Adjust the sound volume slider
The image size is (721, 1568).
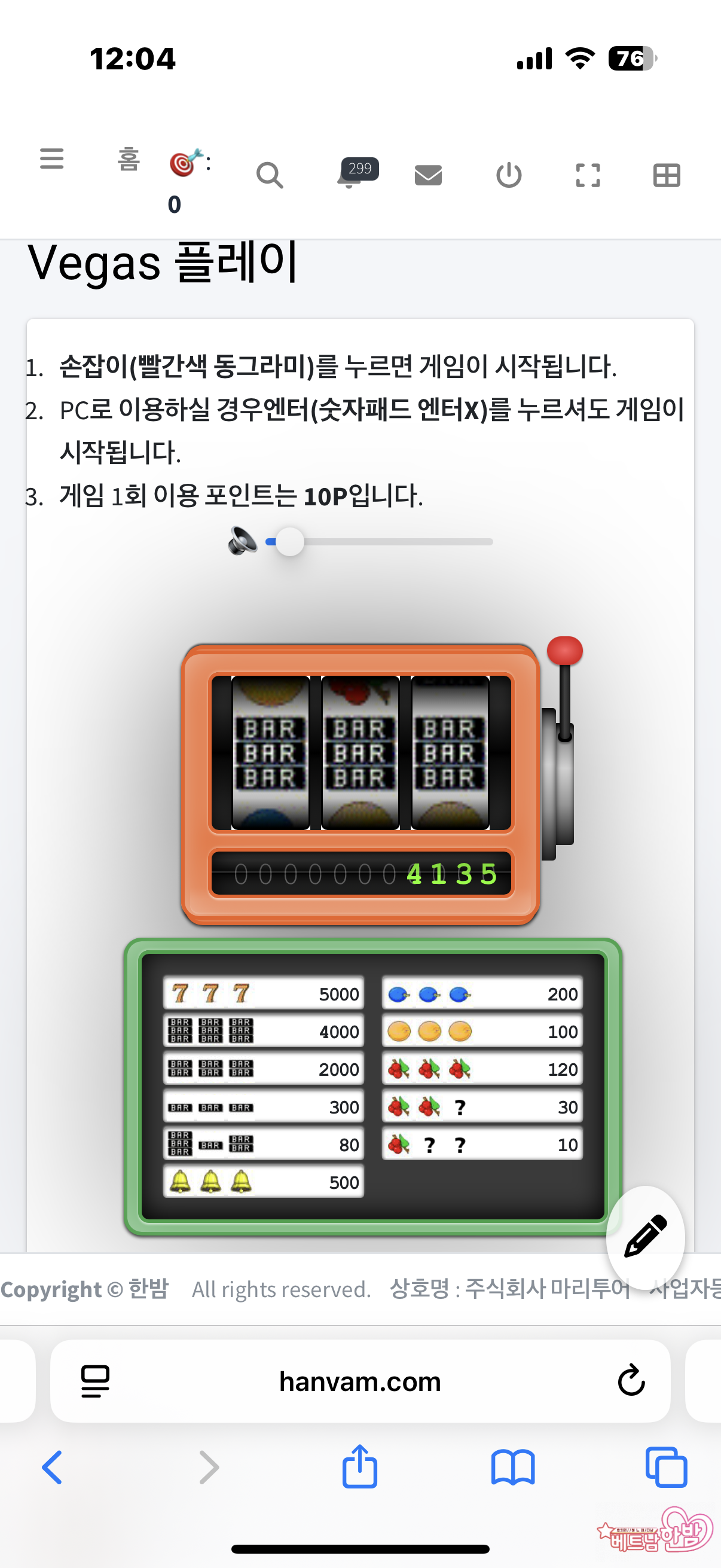coord(289,542)
